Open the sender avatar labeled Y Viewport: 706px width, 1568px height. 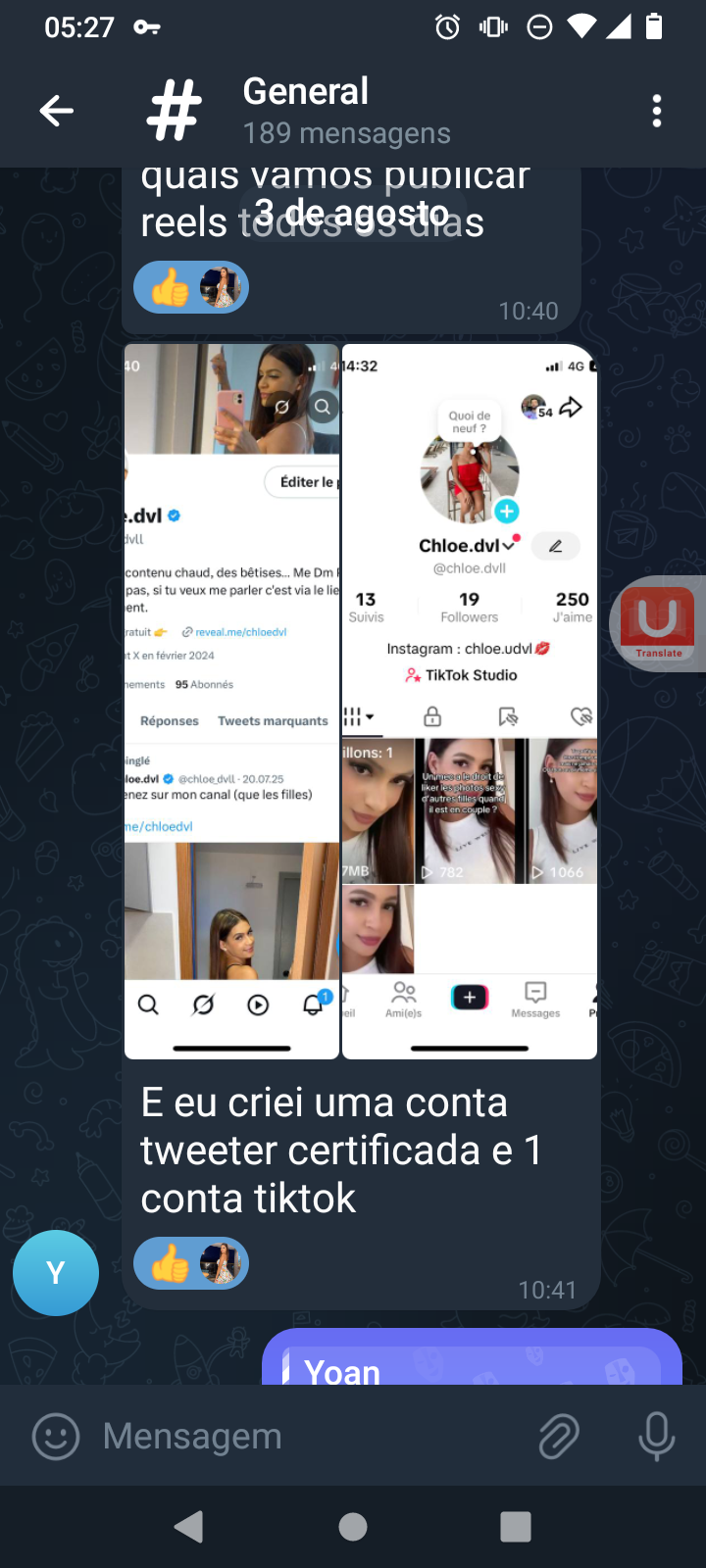[x=56, y=1272]
